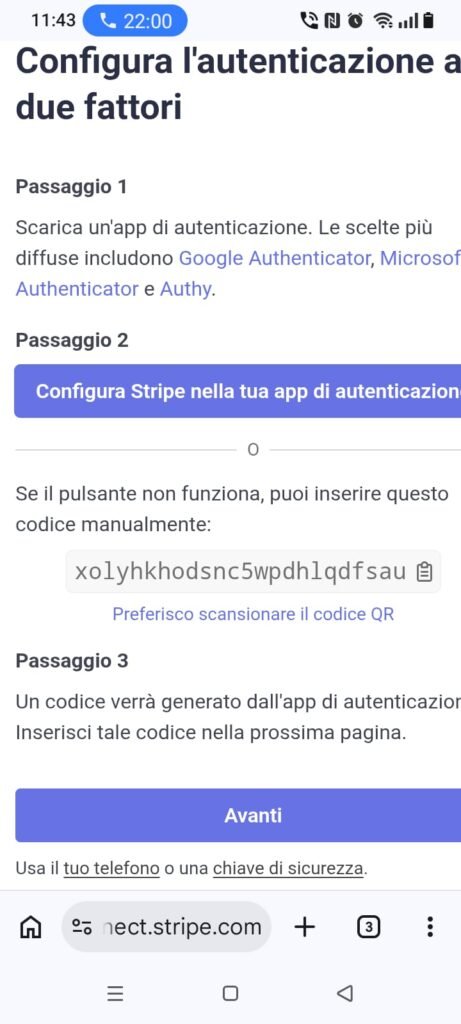Viewport: 461px width, 1024px height.
Task: Open the Google Authenticator link
Action: [274, 258]
